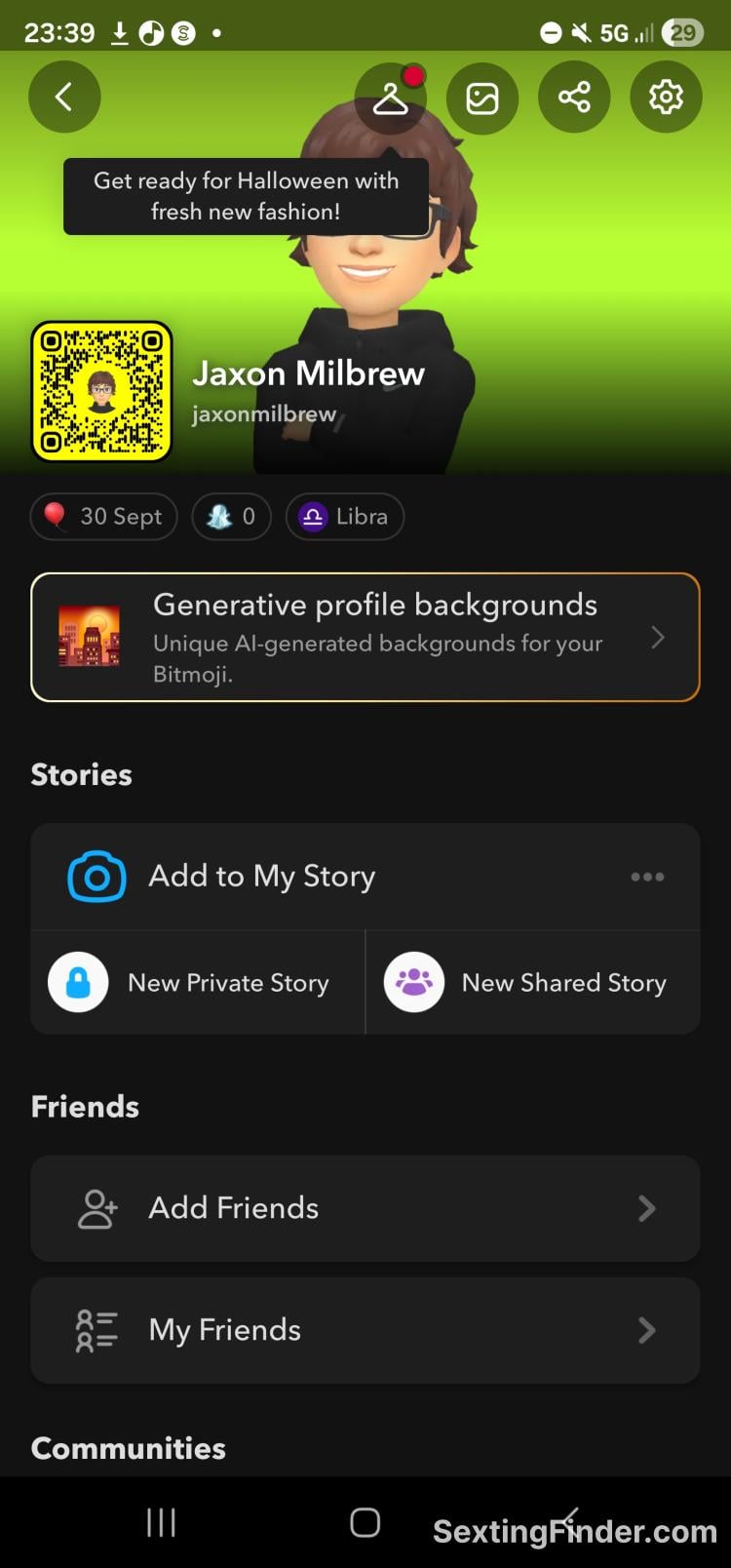
Task: Create a New Private Story
Action: tap(198, 982)
